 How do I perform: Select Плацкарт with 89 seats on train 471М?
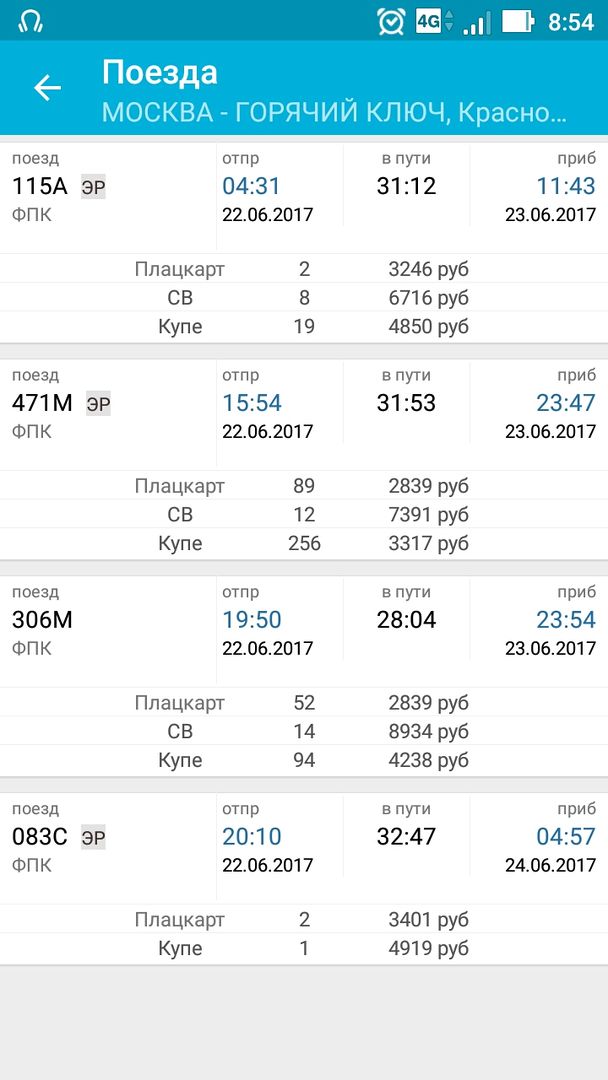point(304,486)
